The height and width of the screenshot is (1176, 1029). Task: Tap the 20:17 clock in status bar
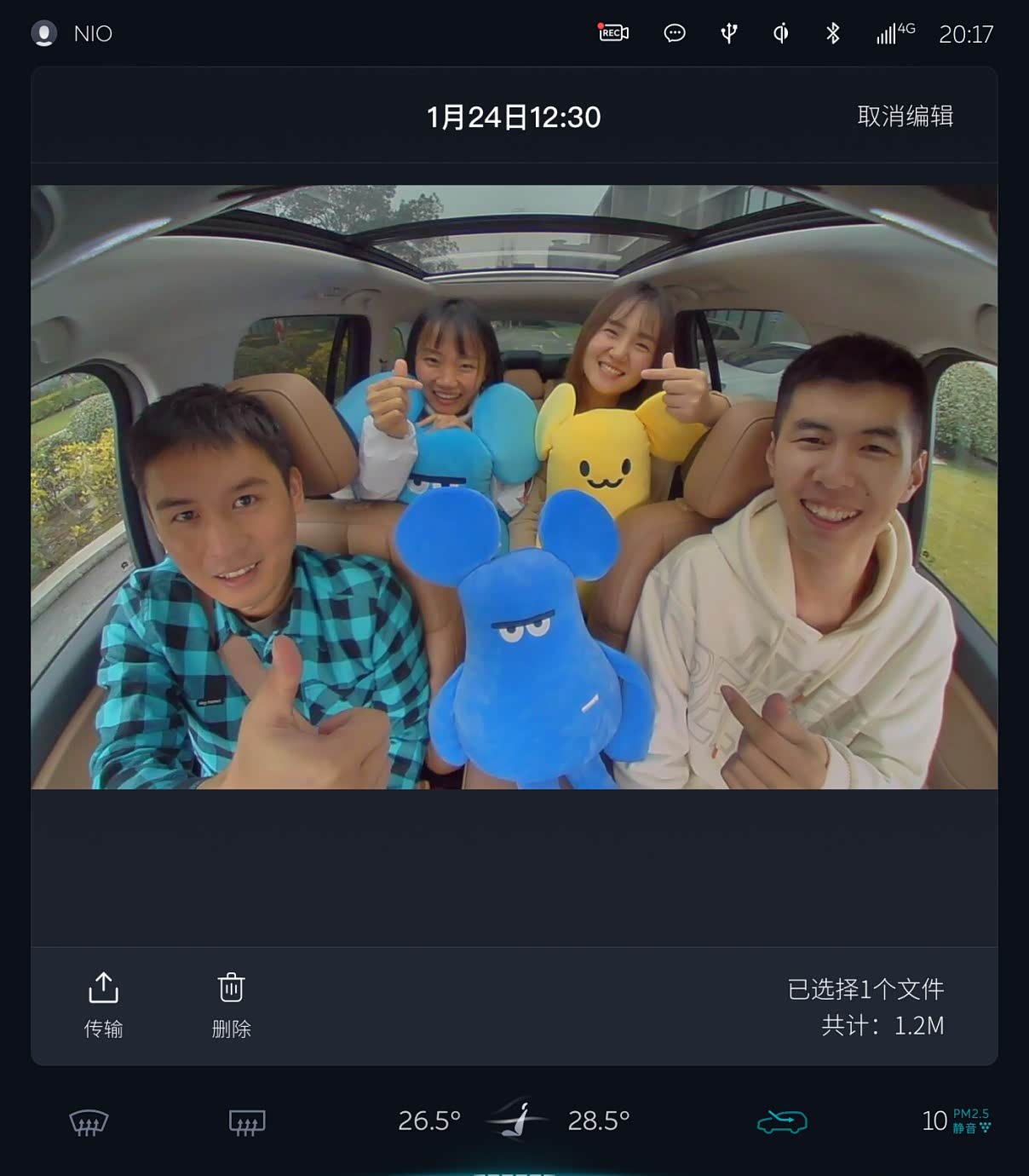tap(967, 33)
